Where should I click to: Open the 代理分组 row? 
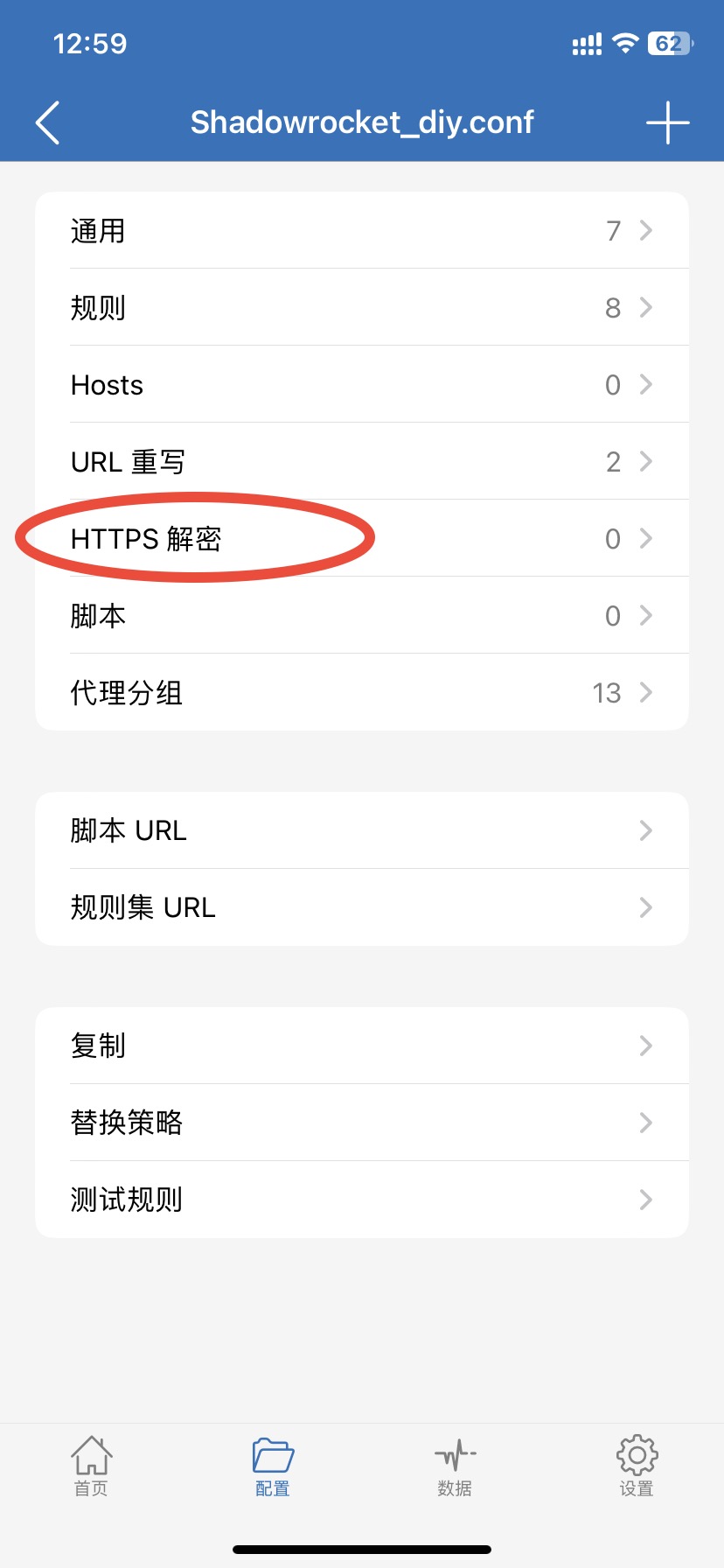(362, 693)
